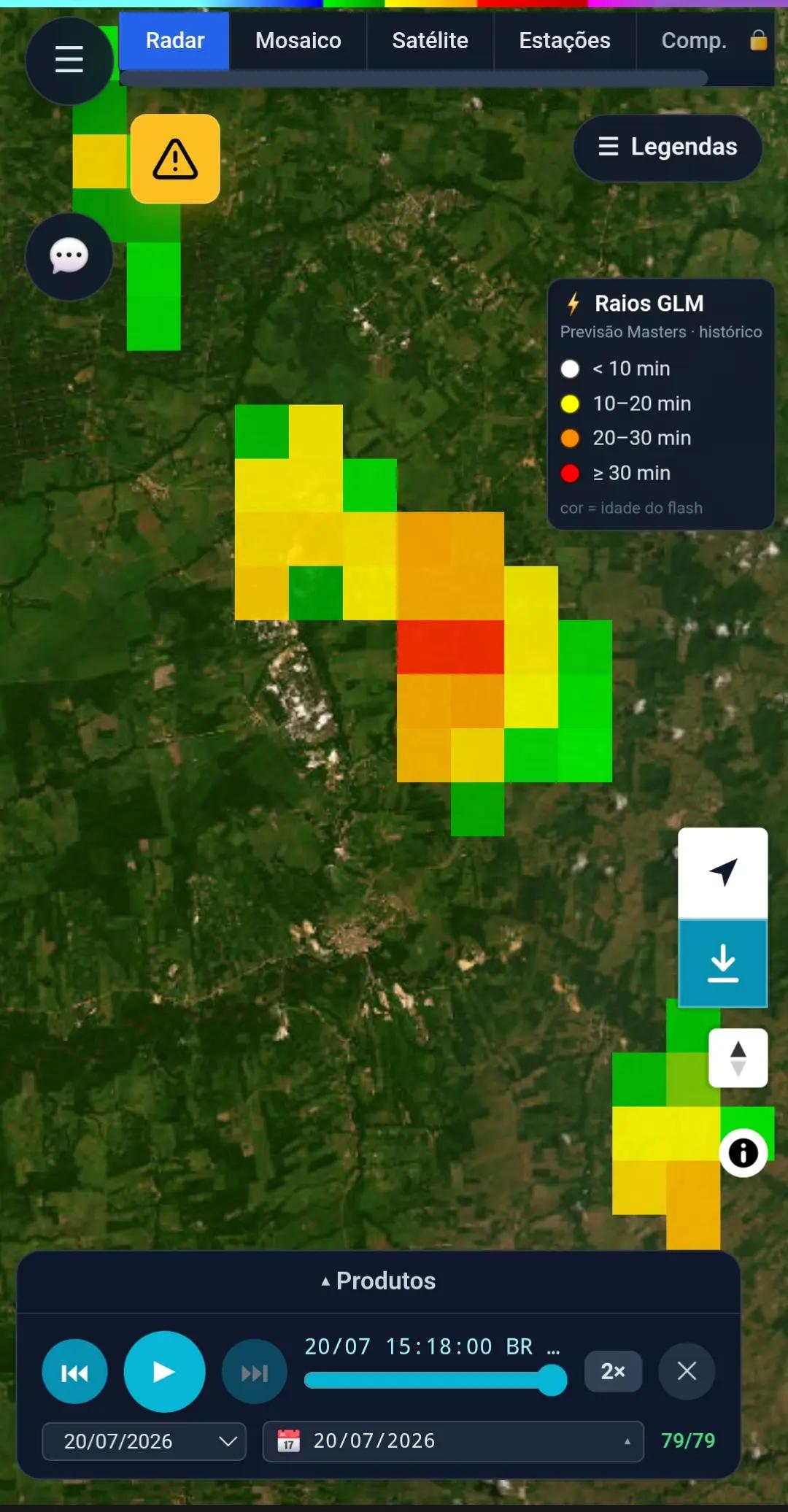Screen dimensions: 788x1512
Task: Open the info button
Action: click(x=743, y=1153)
